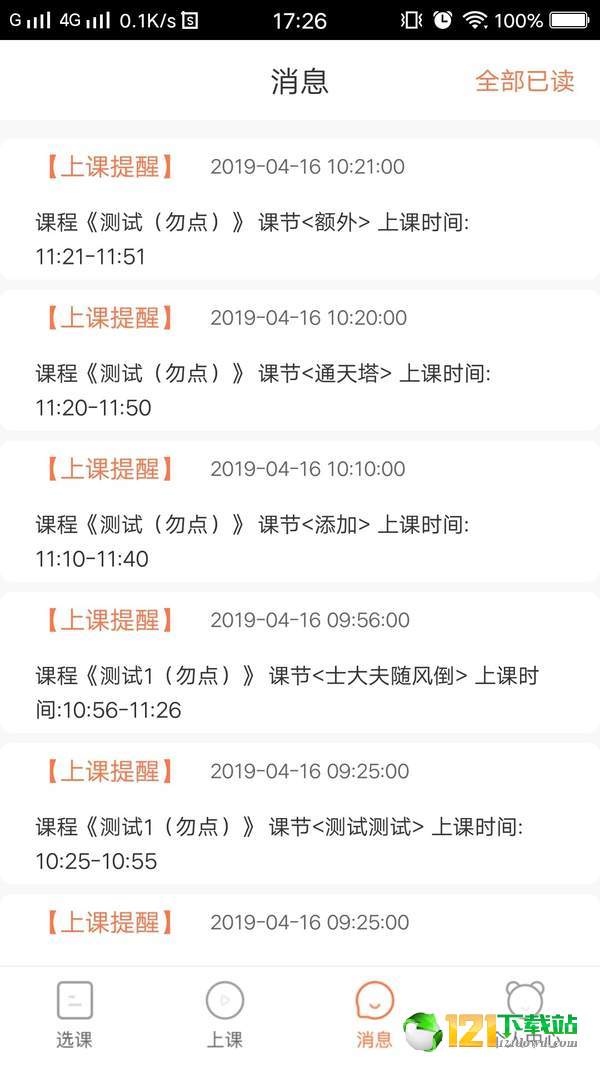This screenshot has width=600, height=1067.
Task: Open the reminder for lesson 测试测试
Action: pos(300,813)
